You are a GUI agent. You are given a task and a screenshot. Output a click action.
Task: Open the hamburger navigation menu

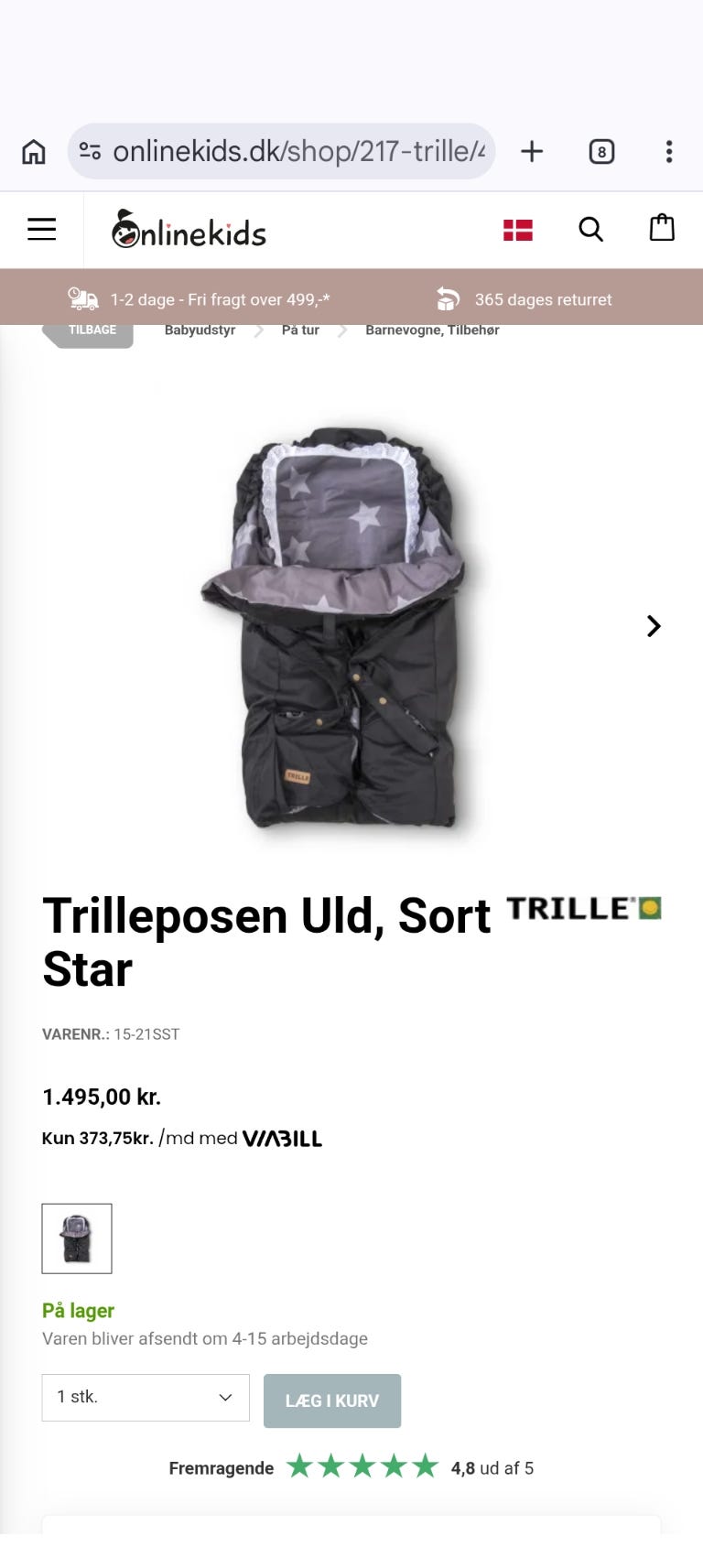click(x=41, y=229)
